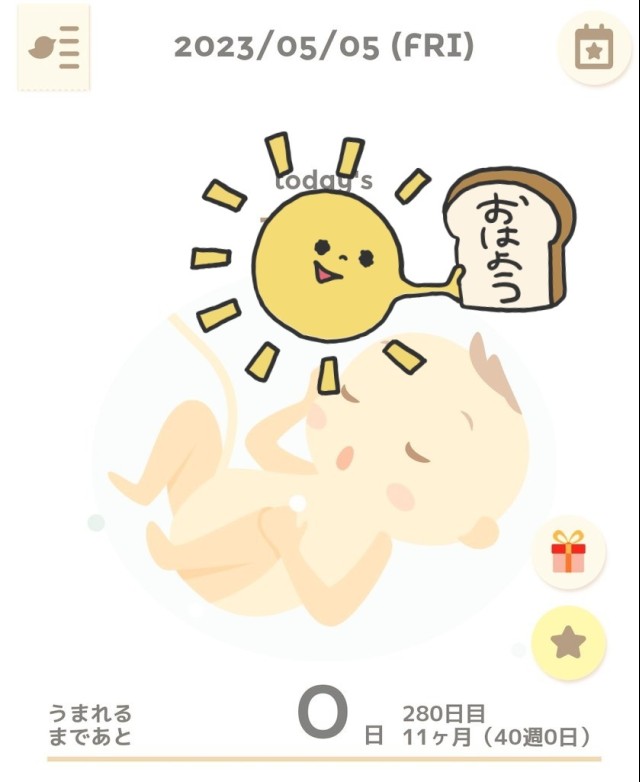Open the yellow star button
640x782 pixels.
coord(568,643)
